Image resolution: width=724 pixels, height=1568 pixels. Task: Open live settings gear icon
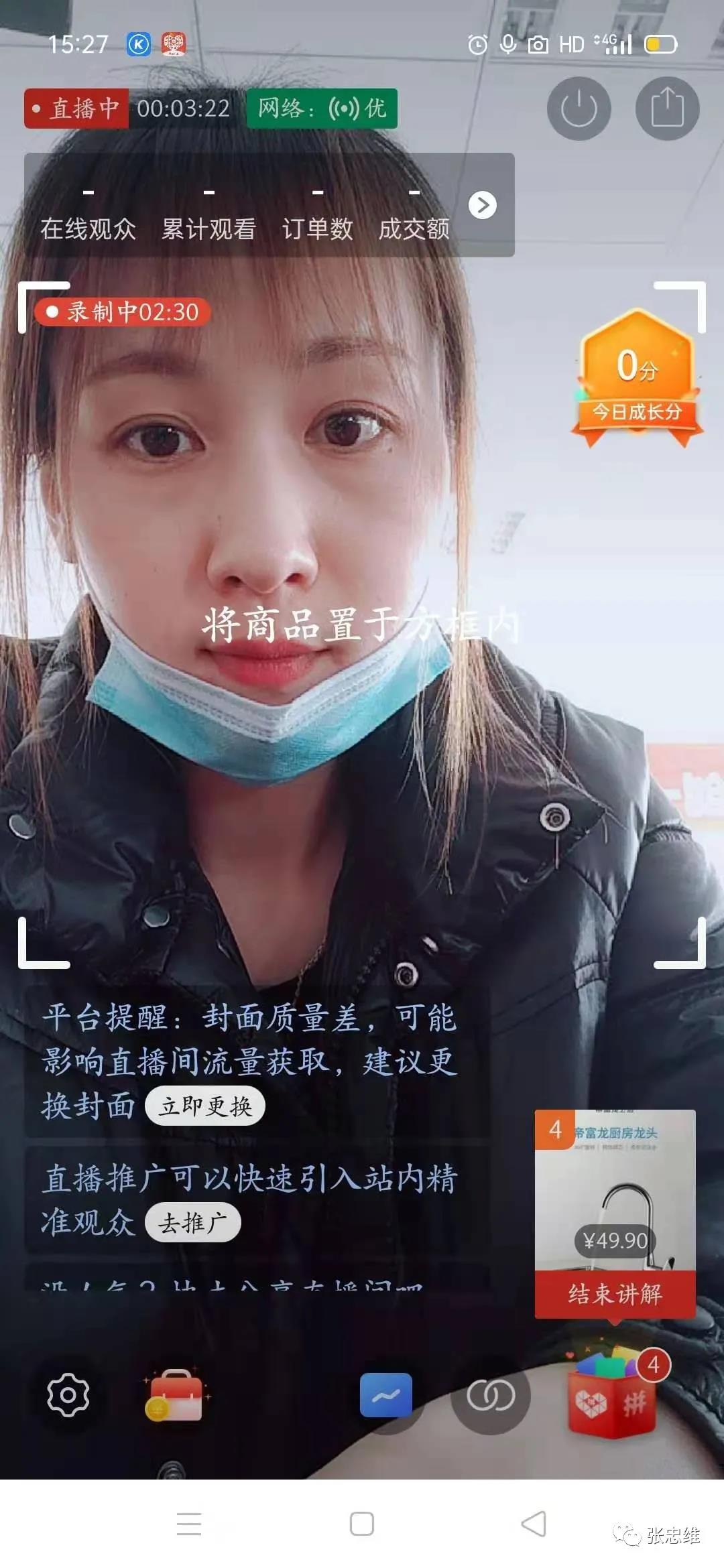(x=68, y=1395)
